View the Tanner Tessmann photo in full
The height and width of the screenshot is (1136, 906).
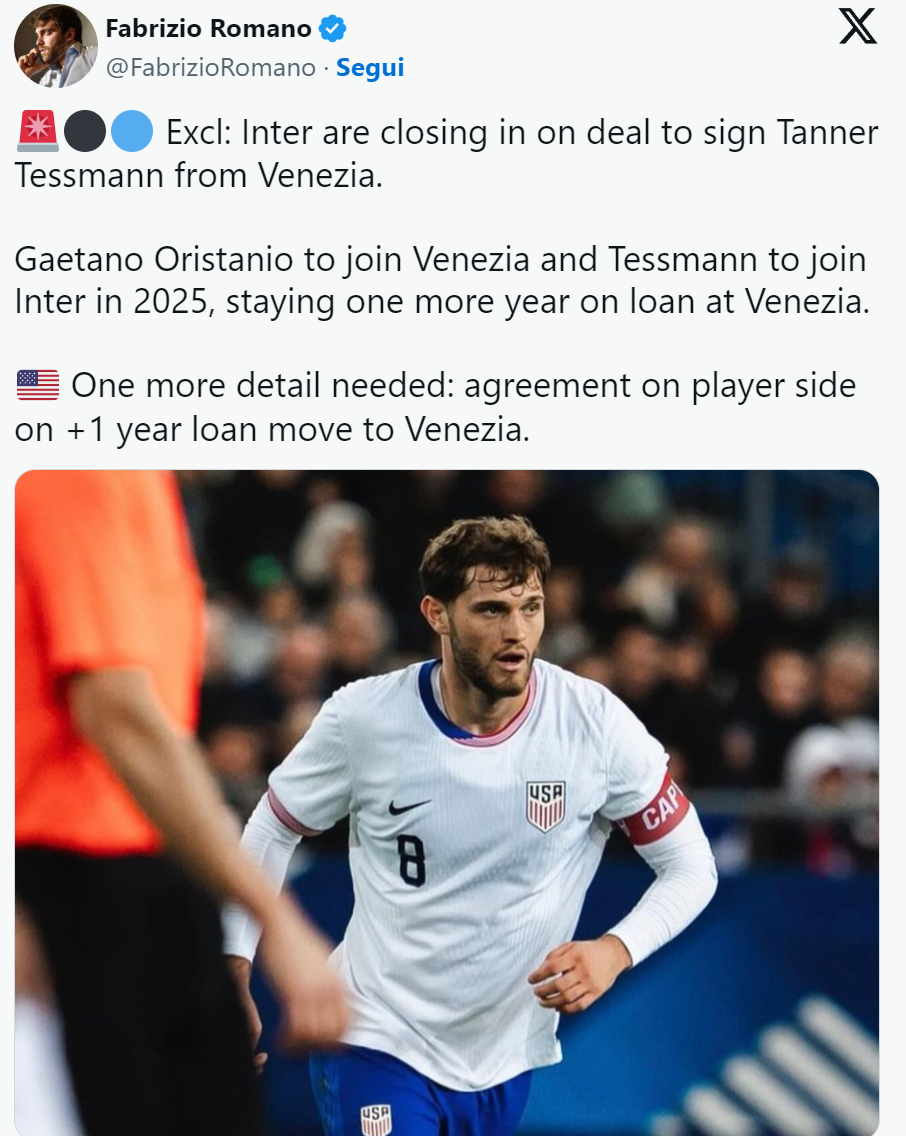point(447,800)
